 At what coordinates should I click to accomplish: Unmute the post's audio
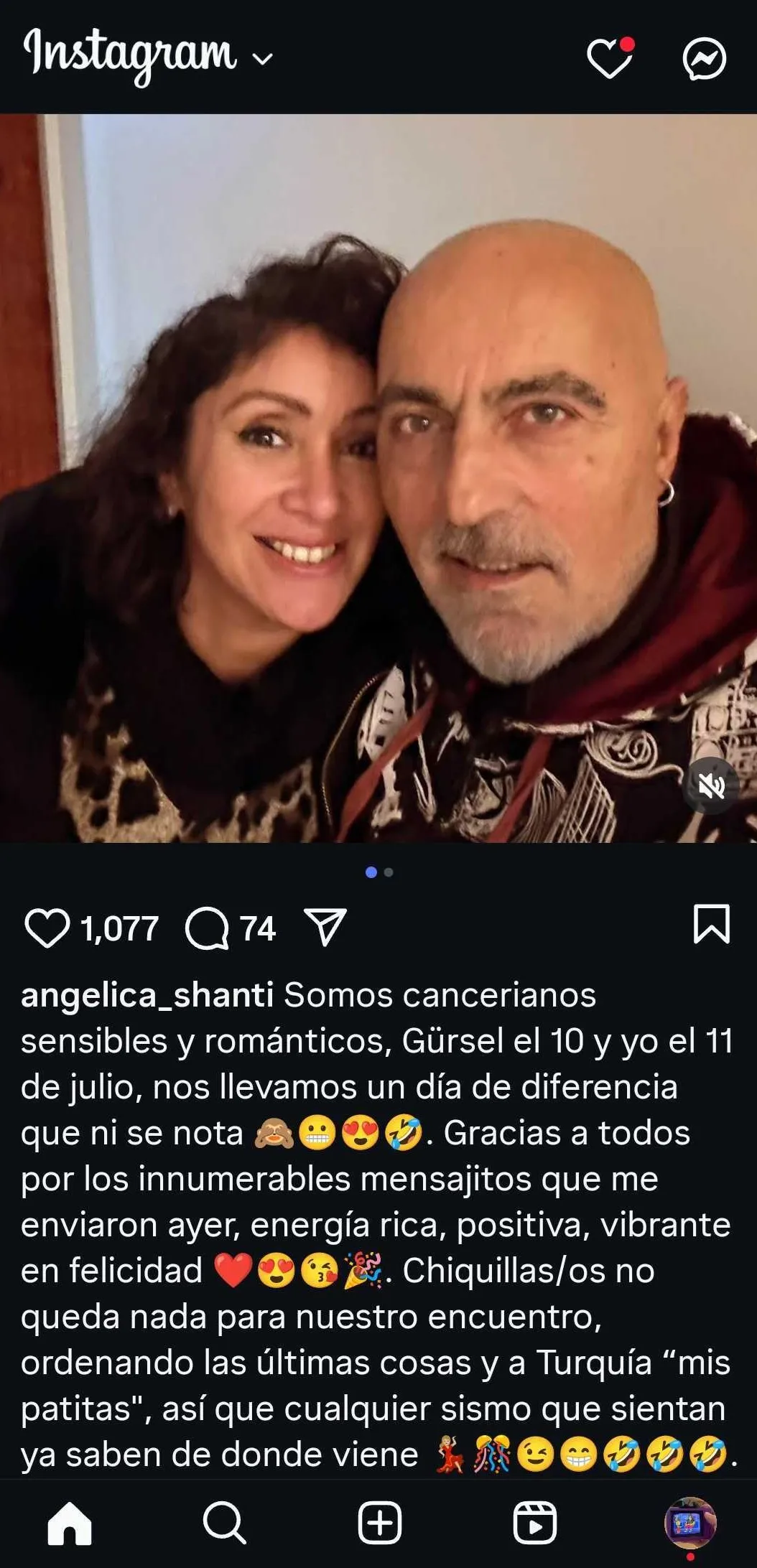click(x=711, y=786)
